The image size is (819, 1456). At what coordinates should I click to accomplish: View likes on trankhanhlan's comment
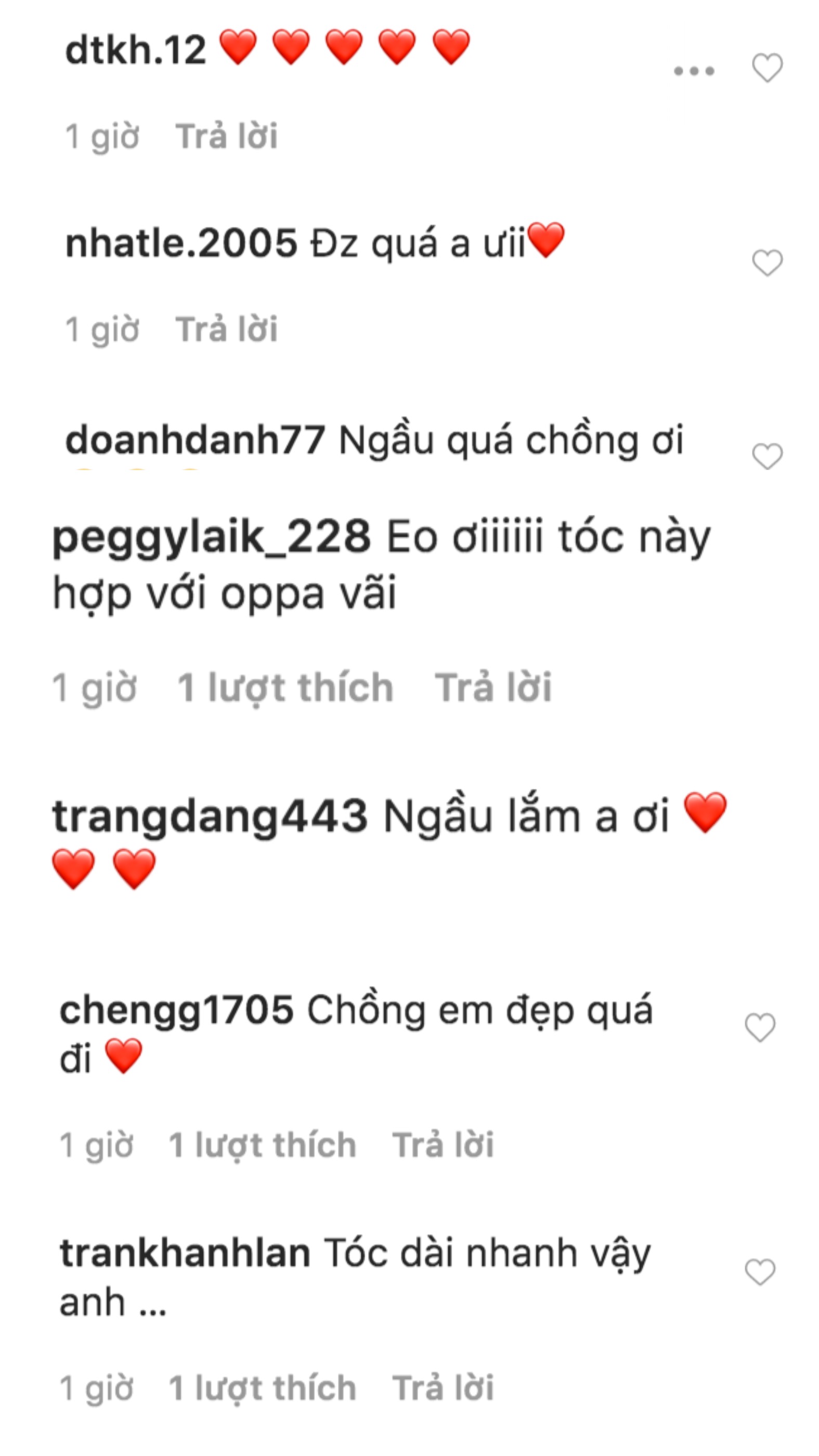[x=262, y=1387]
